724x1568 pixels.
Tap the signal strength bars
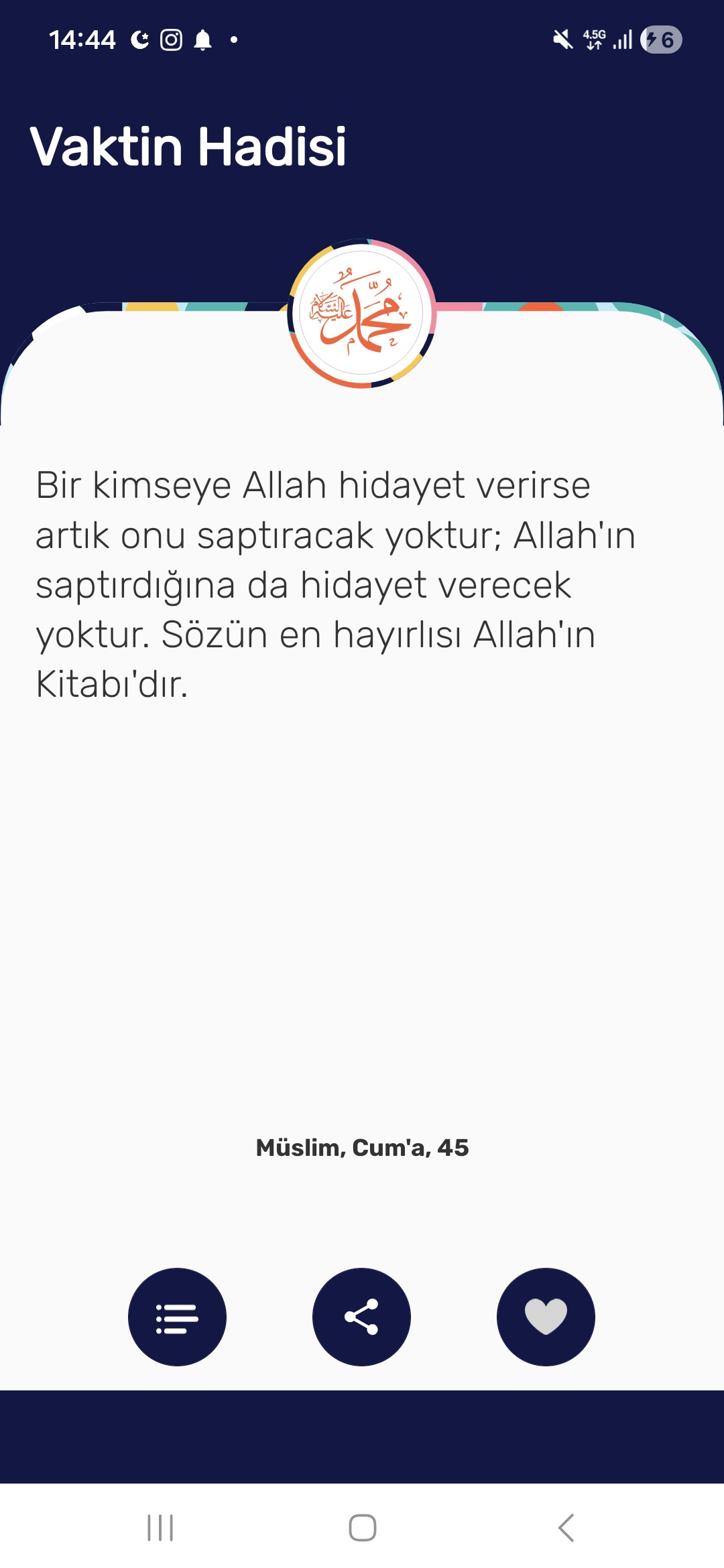pyautogui.click(x=622, y=40)
